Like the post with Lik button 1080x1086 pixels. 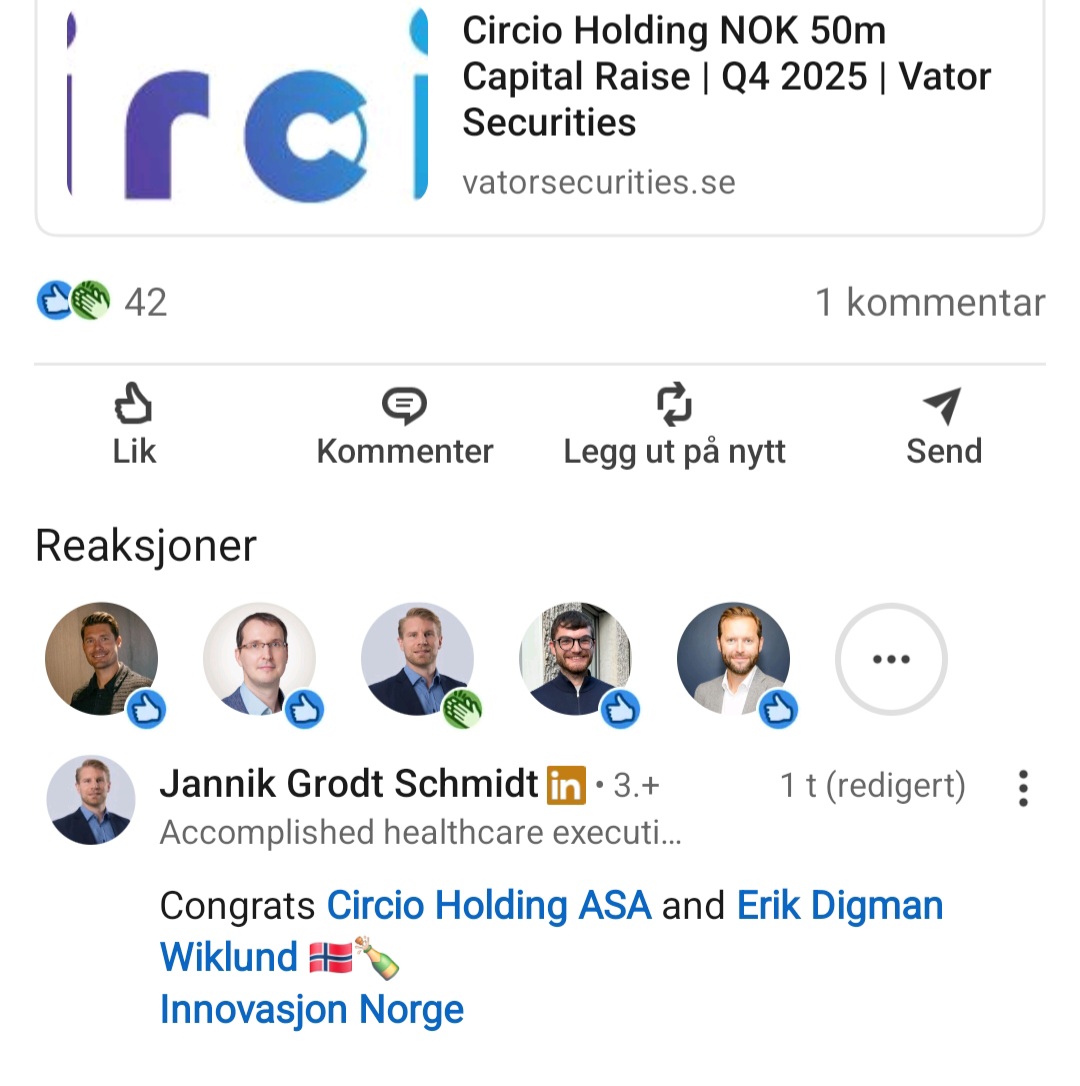[x=134, y=427]
